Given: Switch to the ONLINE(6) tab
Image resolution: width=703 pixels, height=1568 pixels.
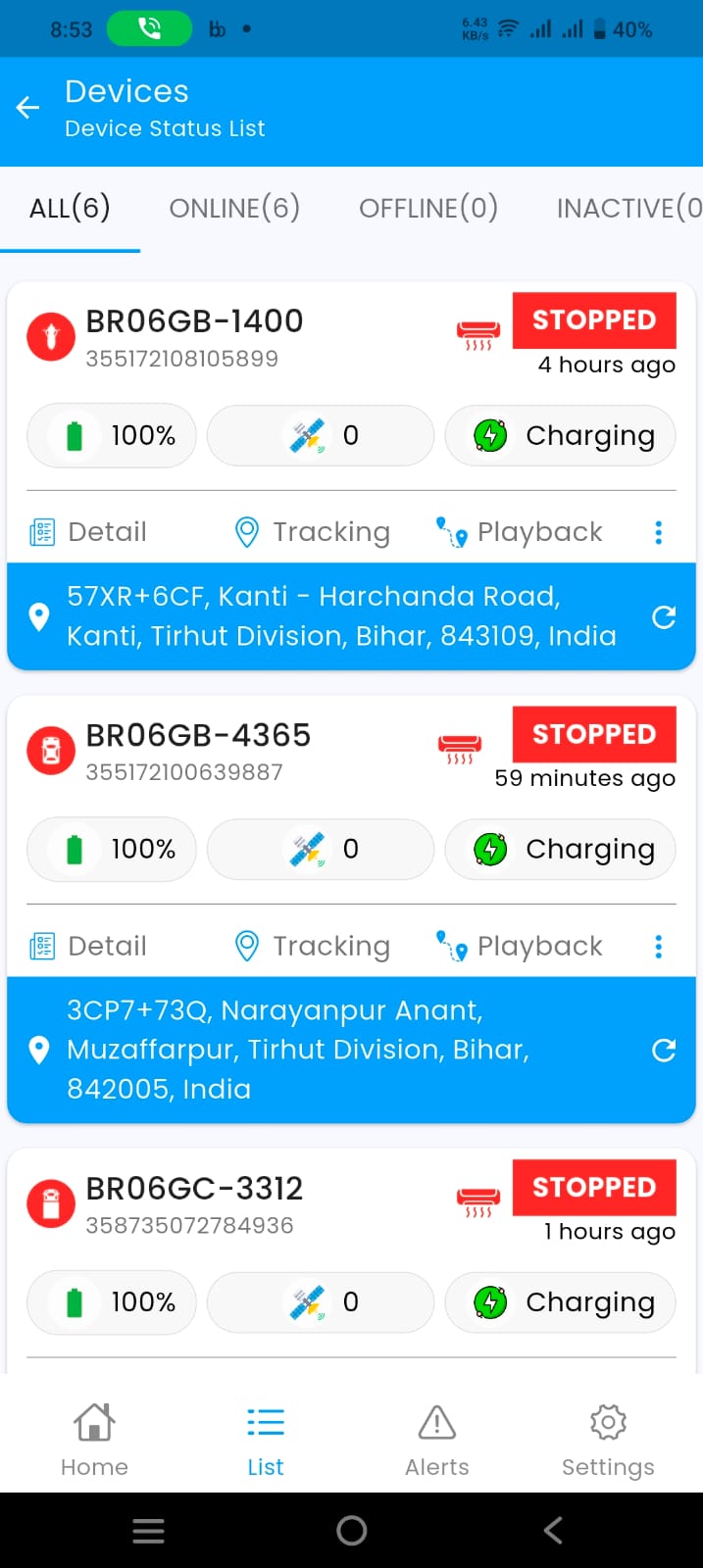Looking at the screenshot, I should tap(234, 208).
